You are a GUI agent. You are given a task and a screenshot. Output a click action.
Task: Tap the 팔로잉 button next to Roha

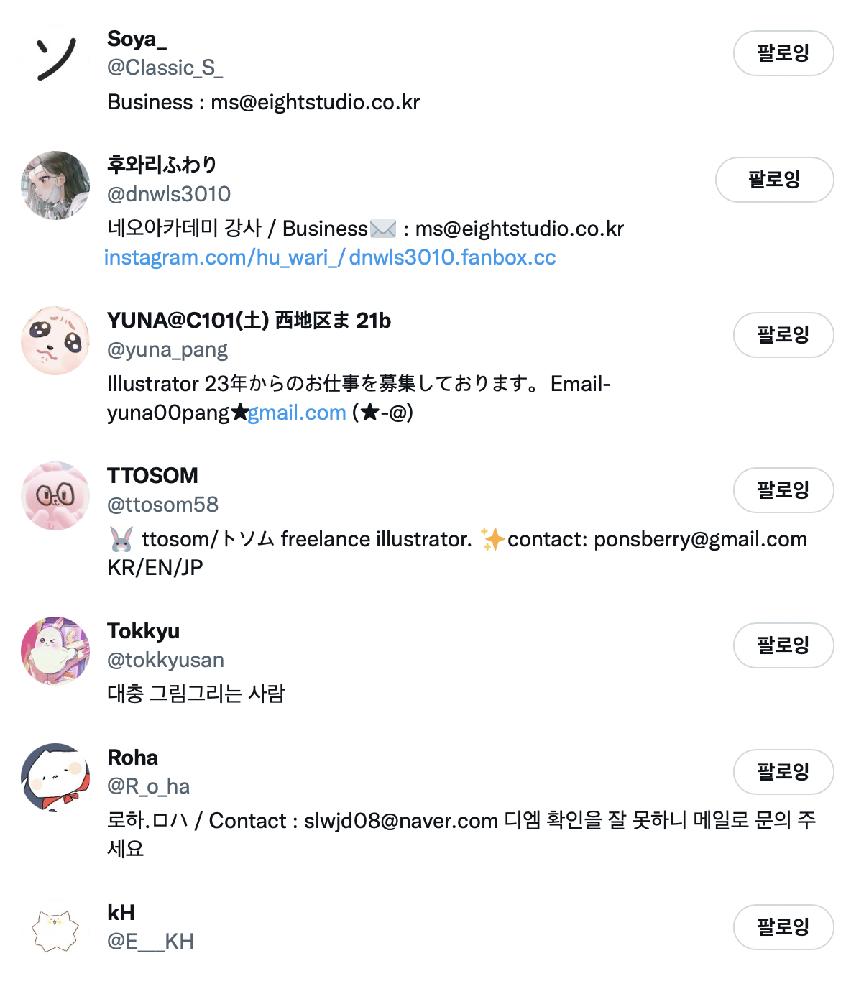[x=783, y=771]
